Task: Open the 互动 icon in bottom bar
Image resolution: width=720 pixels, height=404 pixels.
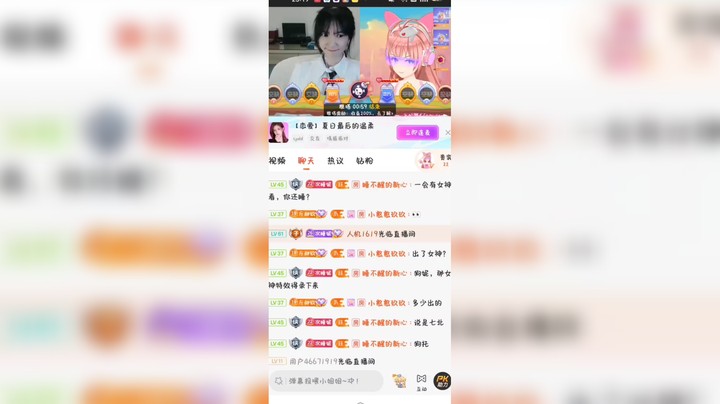Action: pos(421,381)
